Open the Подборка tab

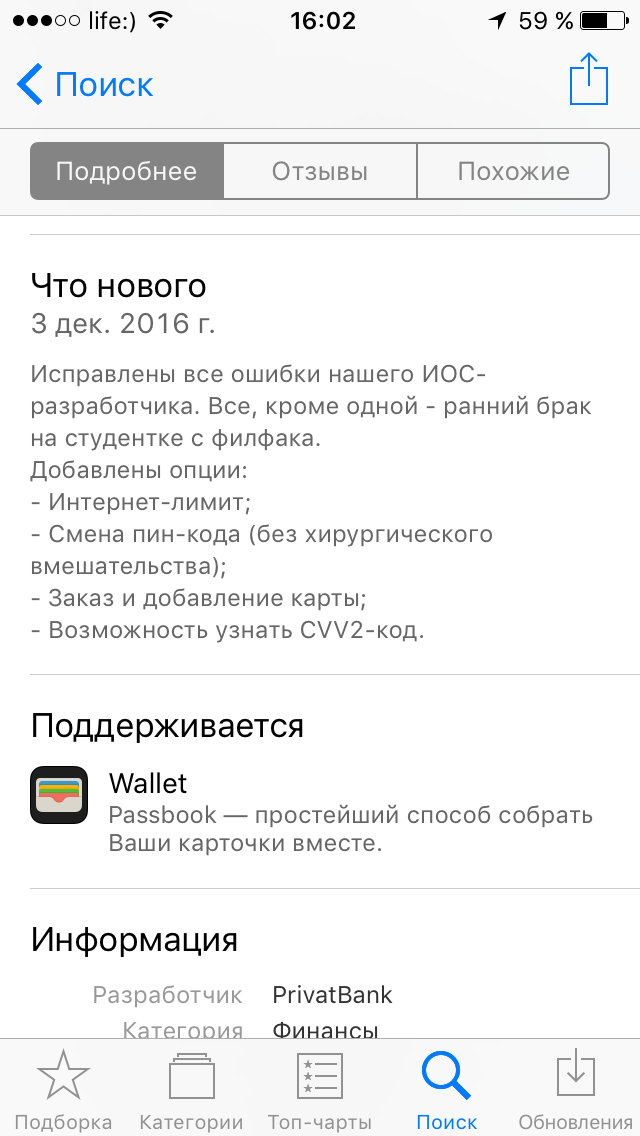coord(64,1088)
